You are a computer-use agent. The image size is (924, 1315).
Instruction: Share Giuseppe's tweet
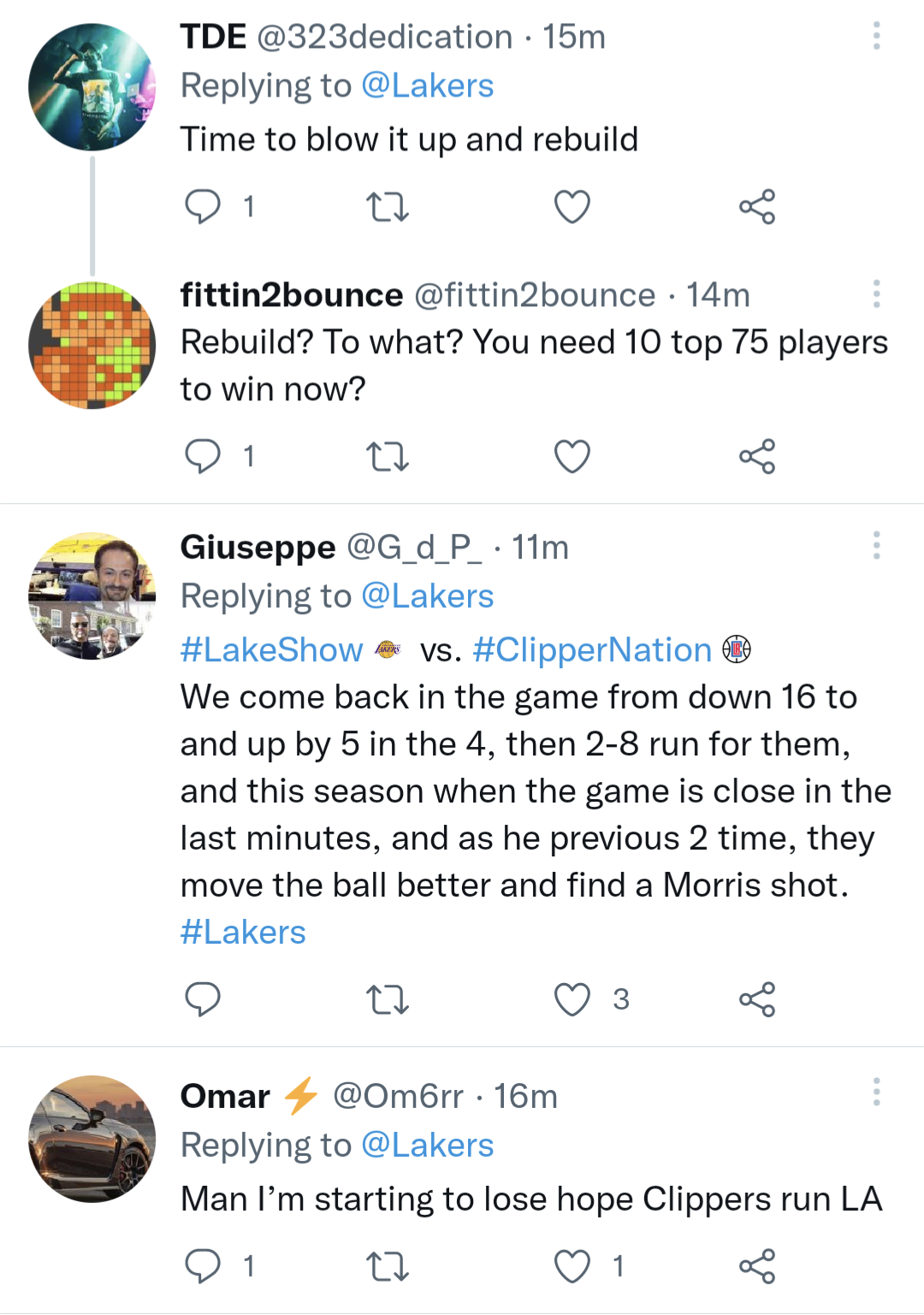click(757, 998)
